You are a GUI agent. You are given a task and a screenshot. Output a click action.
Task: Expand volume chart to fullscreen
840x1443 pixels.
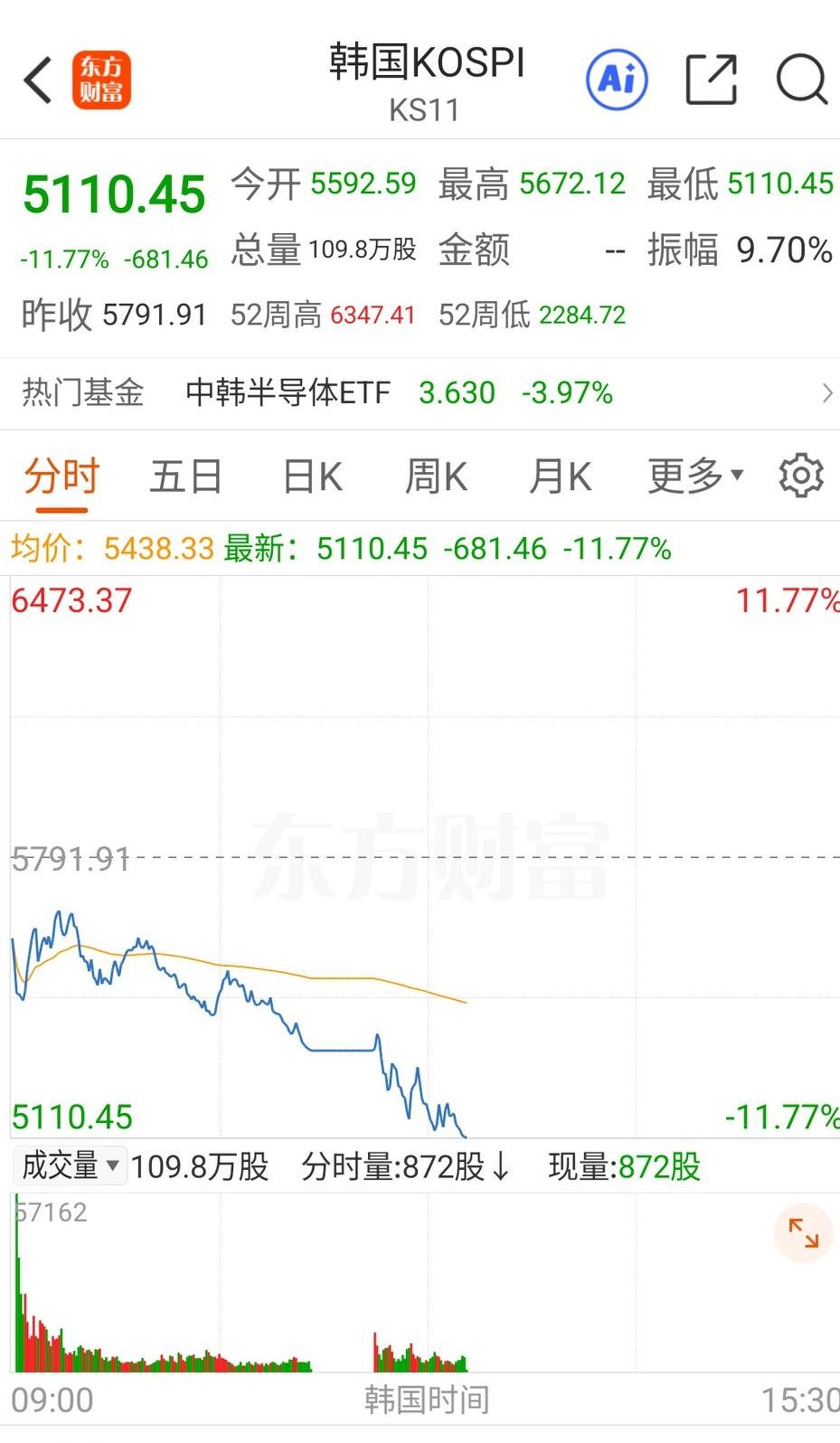(801, 1233)
